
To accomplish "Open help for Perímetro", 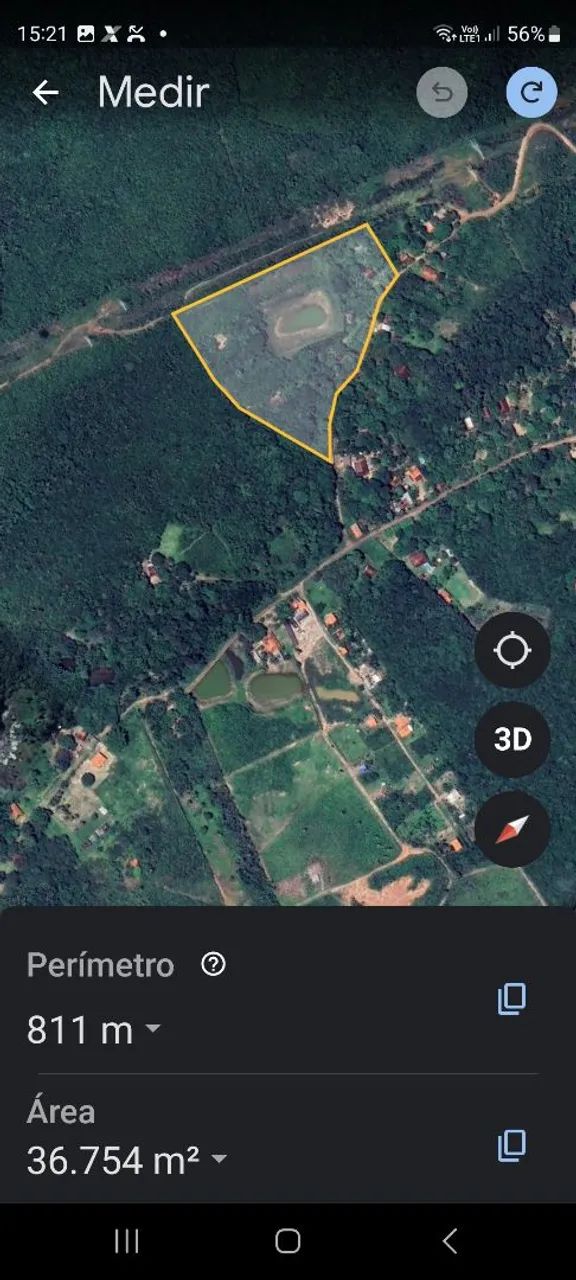I will (213, 964).
